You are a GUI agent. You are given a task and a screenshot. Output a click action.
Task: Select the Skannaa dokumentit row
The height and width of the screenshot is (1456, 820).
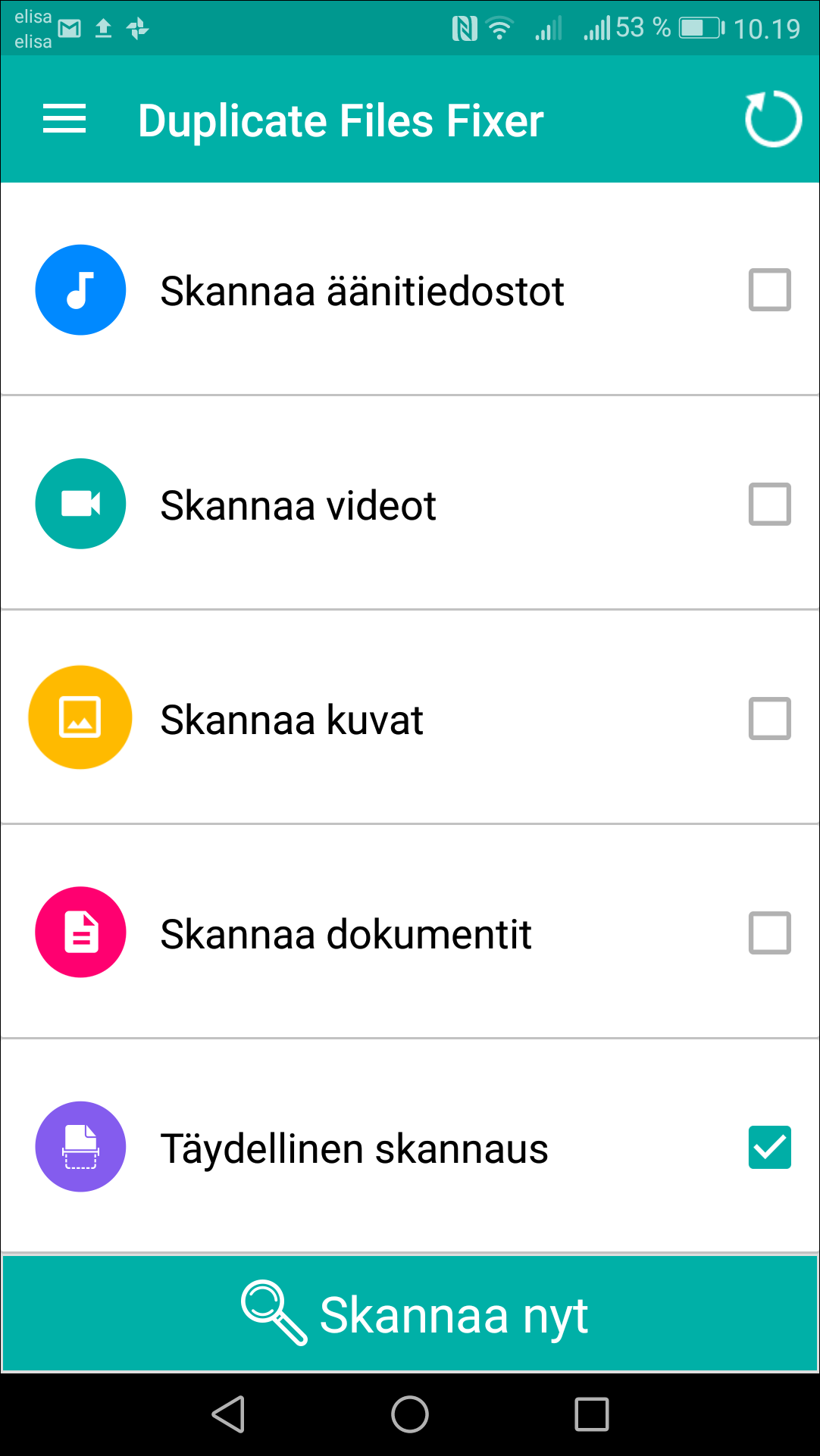[345, 932]
